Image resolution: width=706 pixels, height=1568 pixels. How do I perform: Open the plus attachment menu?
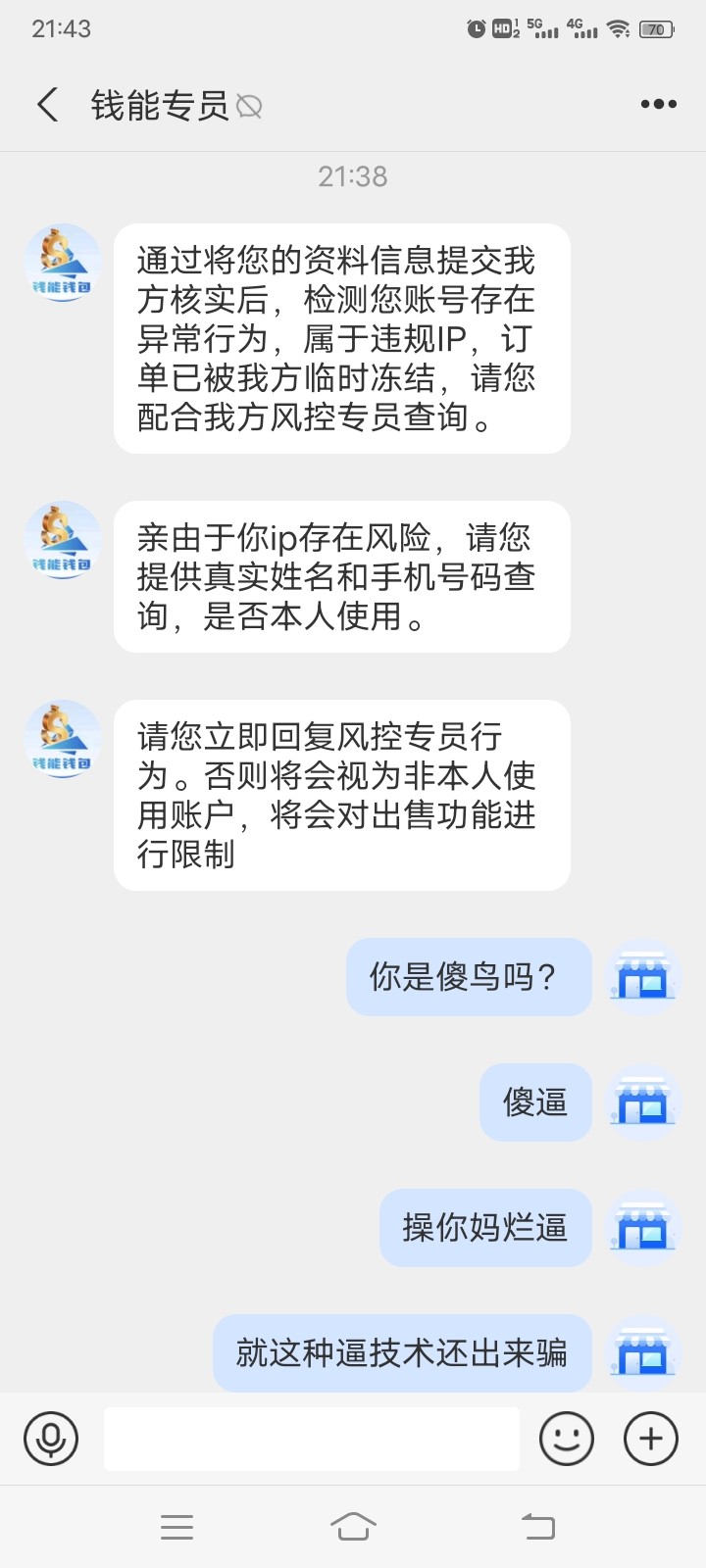tap(651, 1439)
